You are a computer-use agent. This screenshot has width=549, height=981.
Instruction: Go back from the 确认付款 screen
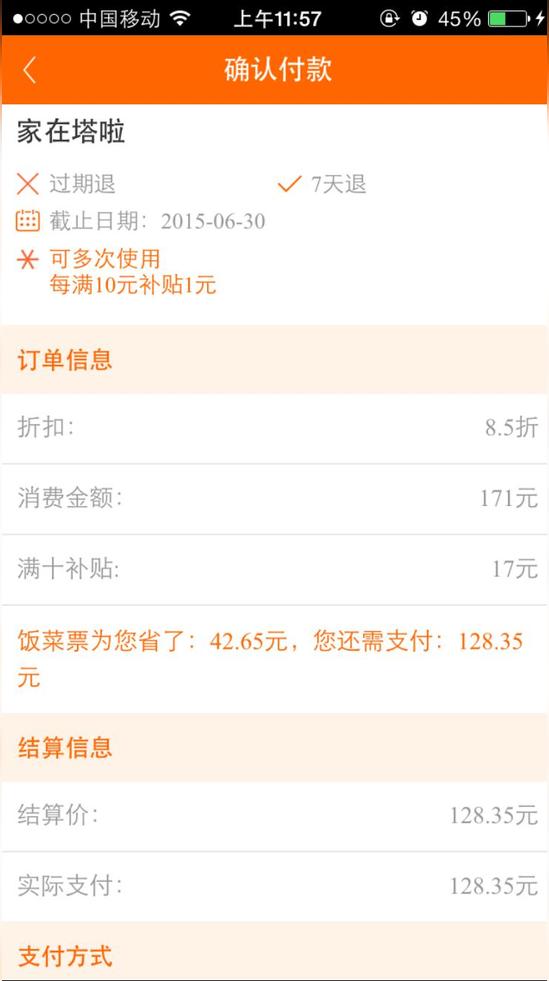(29, 69)
